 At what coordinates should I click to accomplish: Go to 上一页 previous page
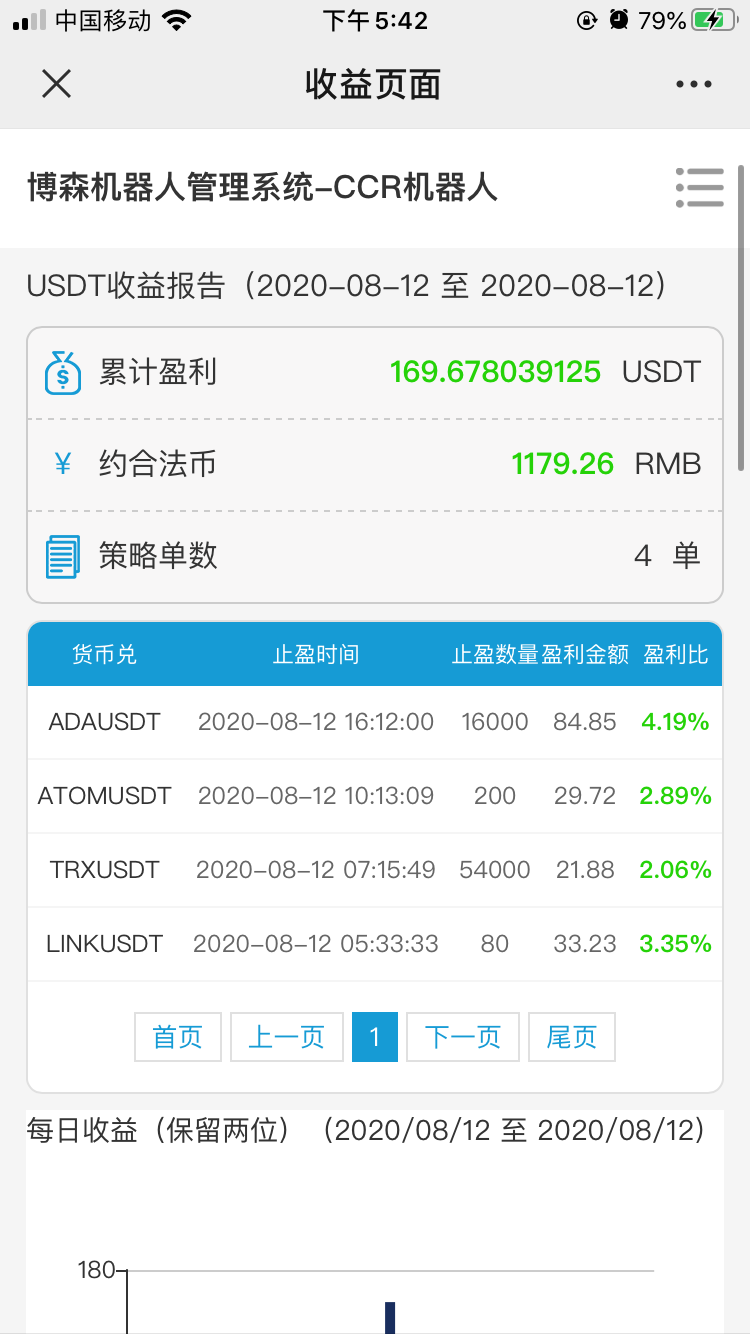[x=287, y=1037]
